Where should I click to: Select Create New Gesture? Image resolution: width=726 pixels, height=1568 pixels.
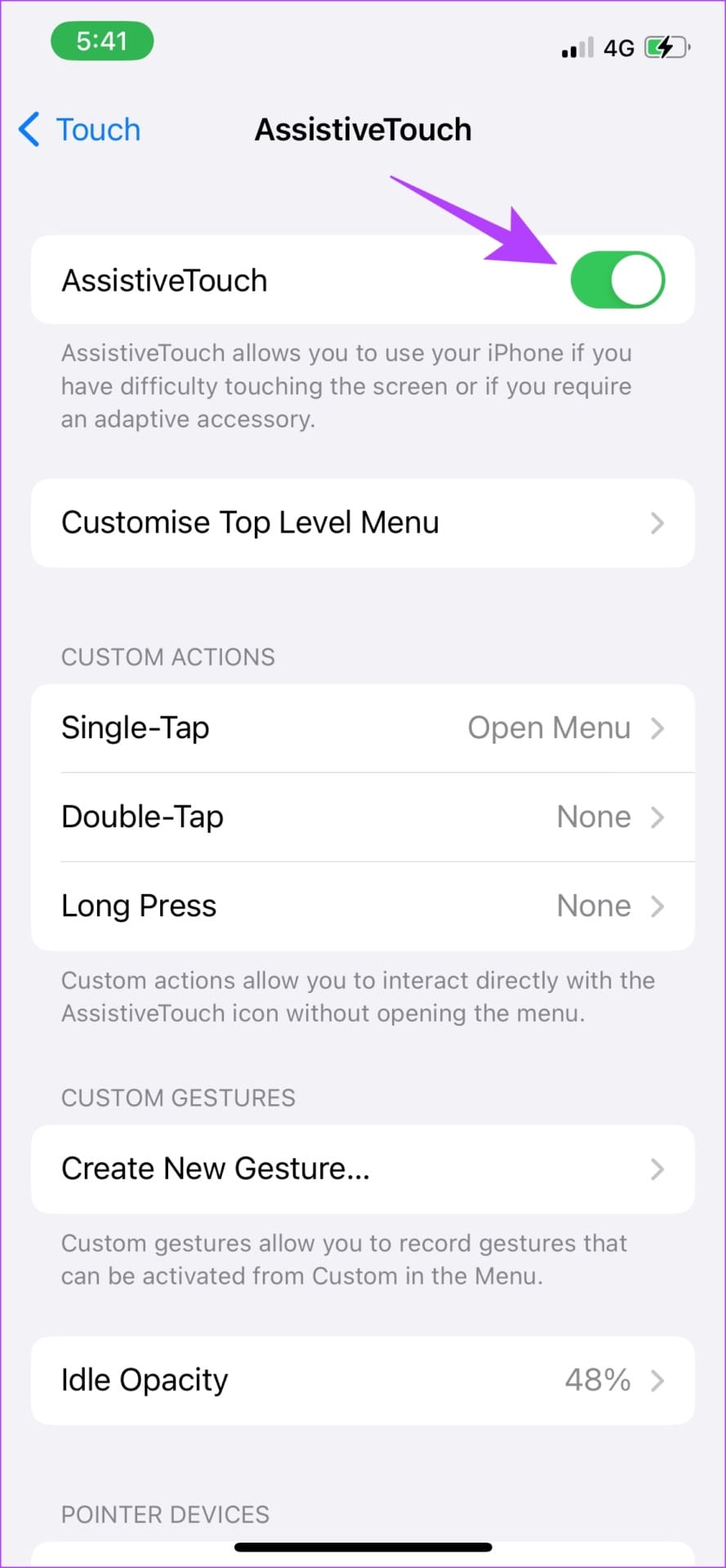(x=363, y=1169)
